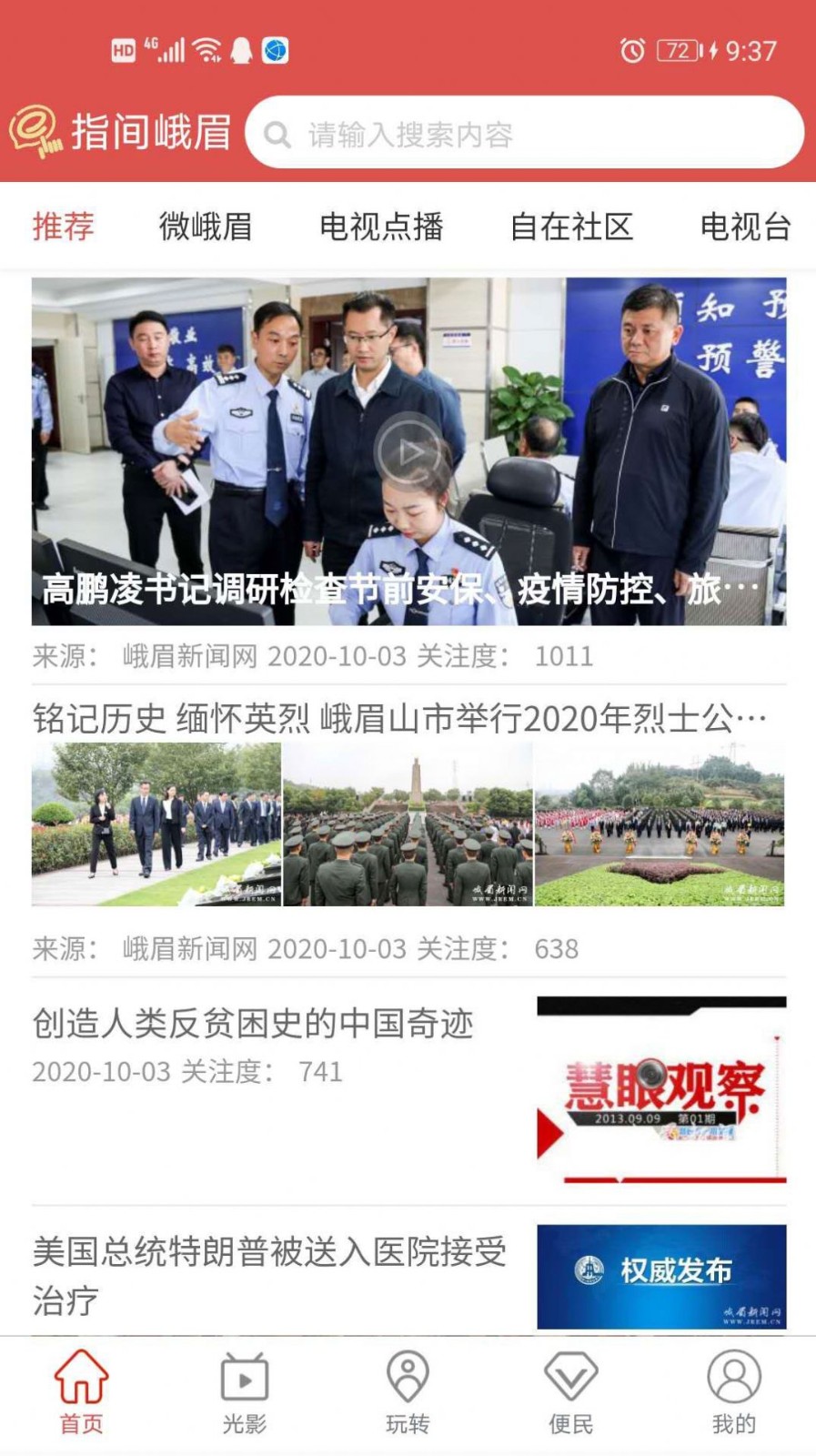Screen dimensions: 816x1456
Task: Switch to the 光影 tab
Action: [244, 1392]
